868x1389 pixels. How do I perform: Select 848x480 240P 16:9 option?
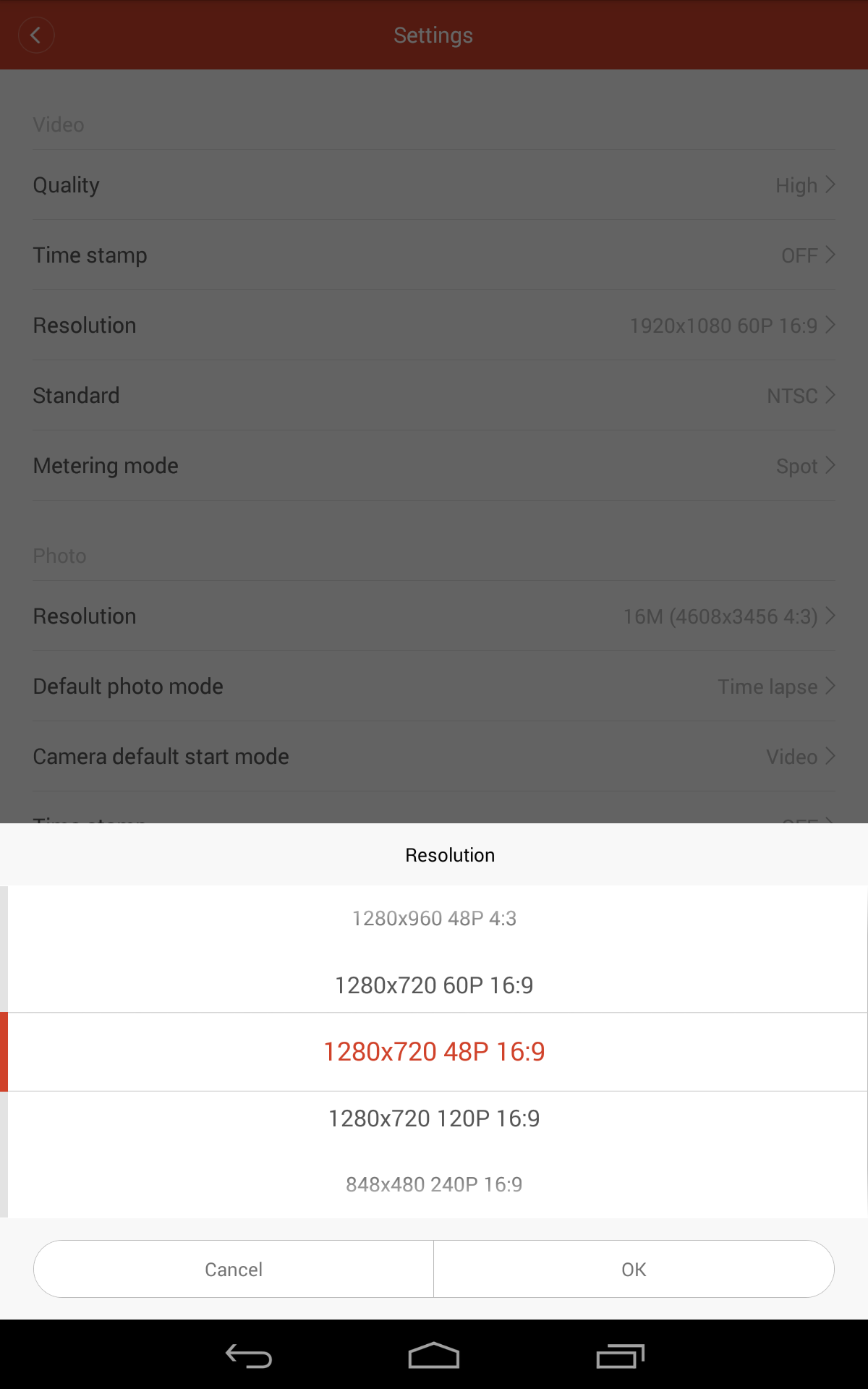(434, 1184)
